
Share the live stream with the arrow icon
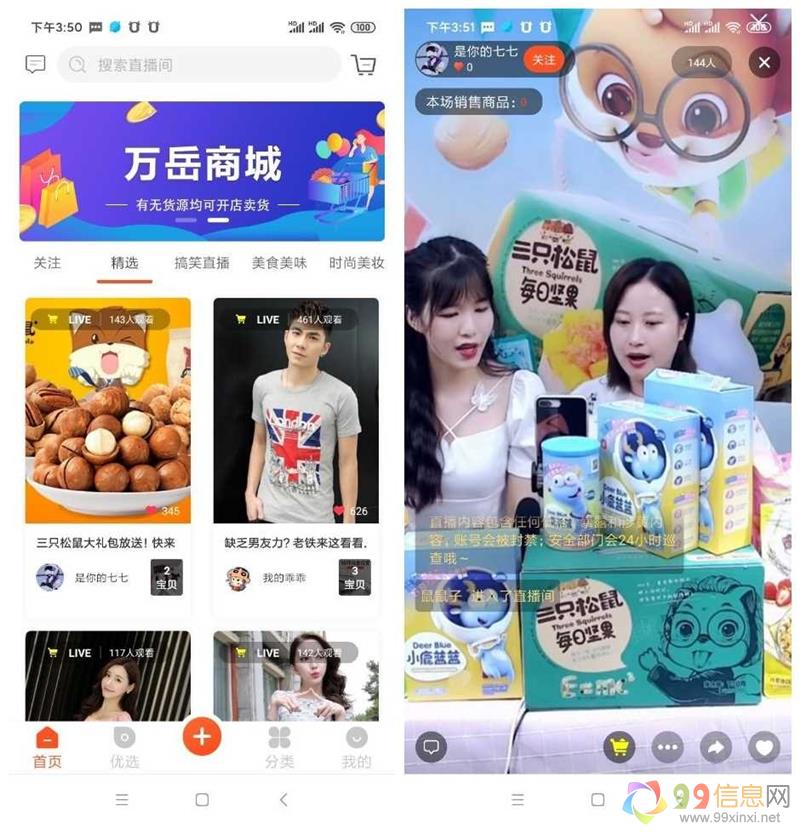717,746
